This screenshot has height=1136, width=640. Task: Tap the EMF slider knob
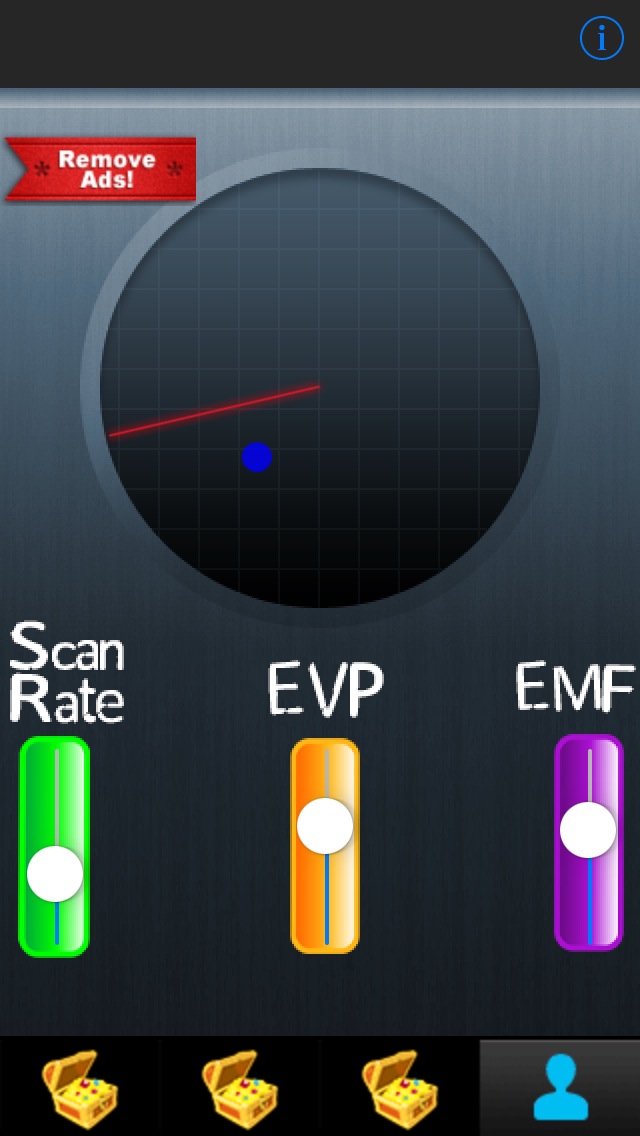tap(588, 829)
